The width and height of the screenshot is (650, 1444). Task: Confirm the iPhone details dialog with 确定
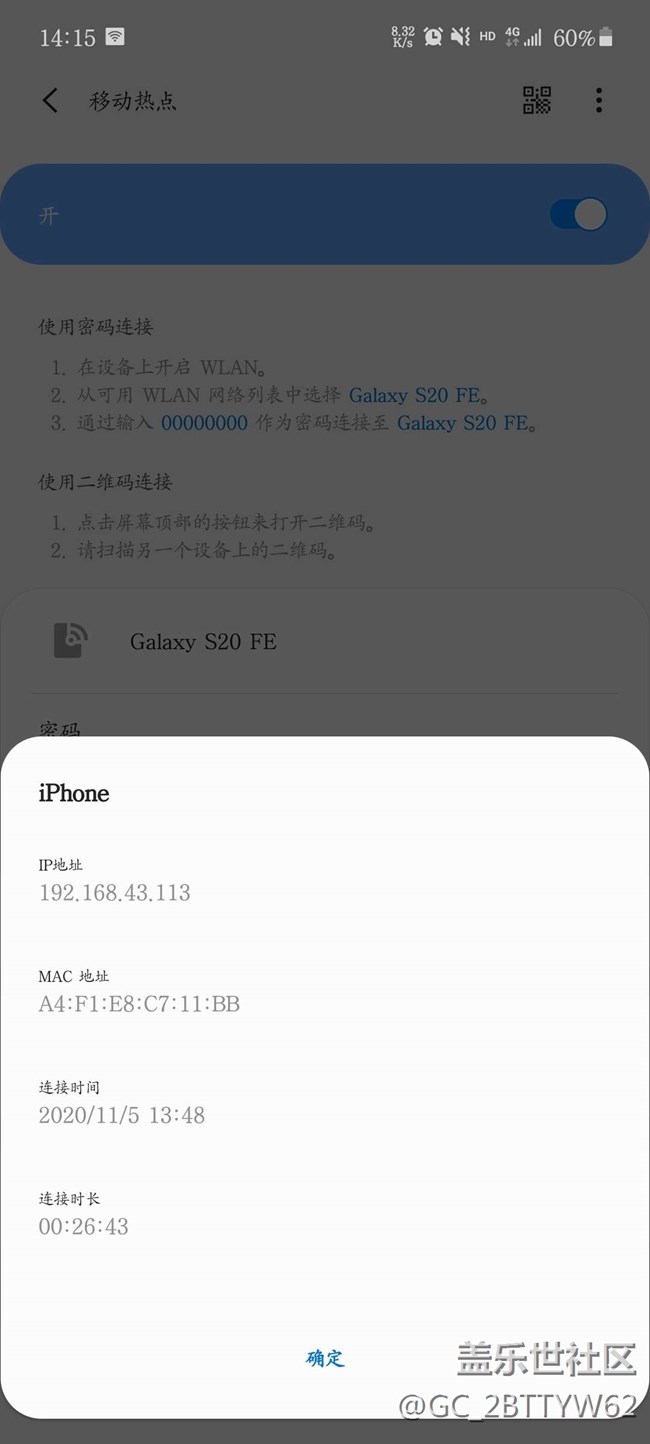click(x=325, y=1358)
